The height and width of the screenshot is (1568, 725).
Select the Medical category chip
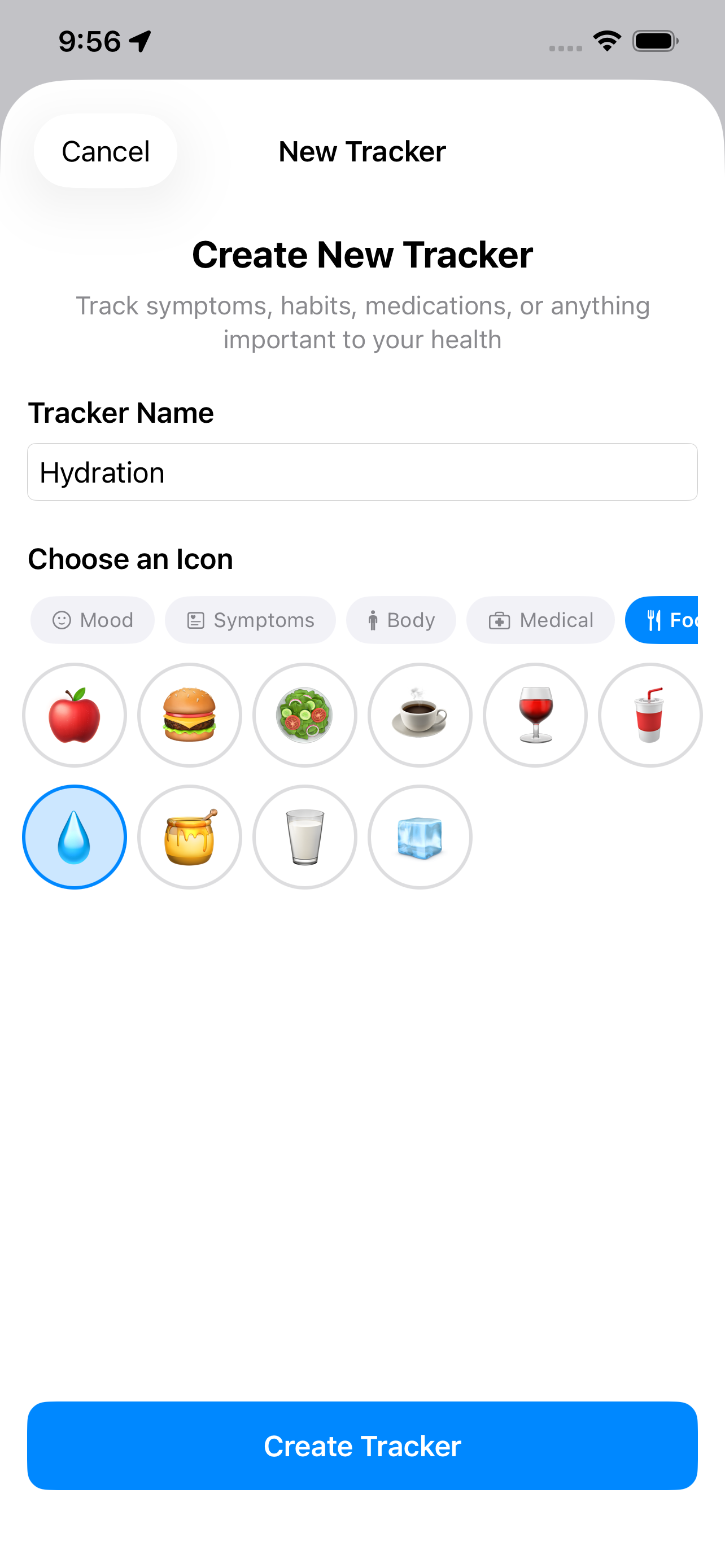(540, 620)
